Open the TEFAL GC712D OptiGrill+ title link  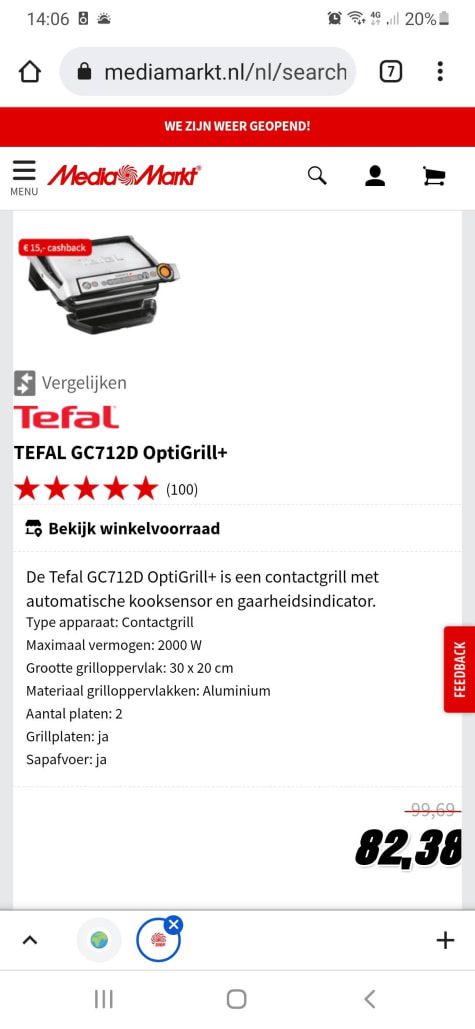(x=121, y=453)
